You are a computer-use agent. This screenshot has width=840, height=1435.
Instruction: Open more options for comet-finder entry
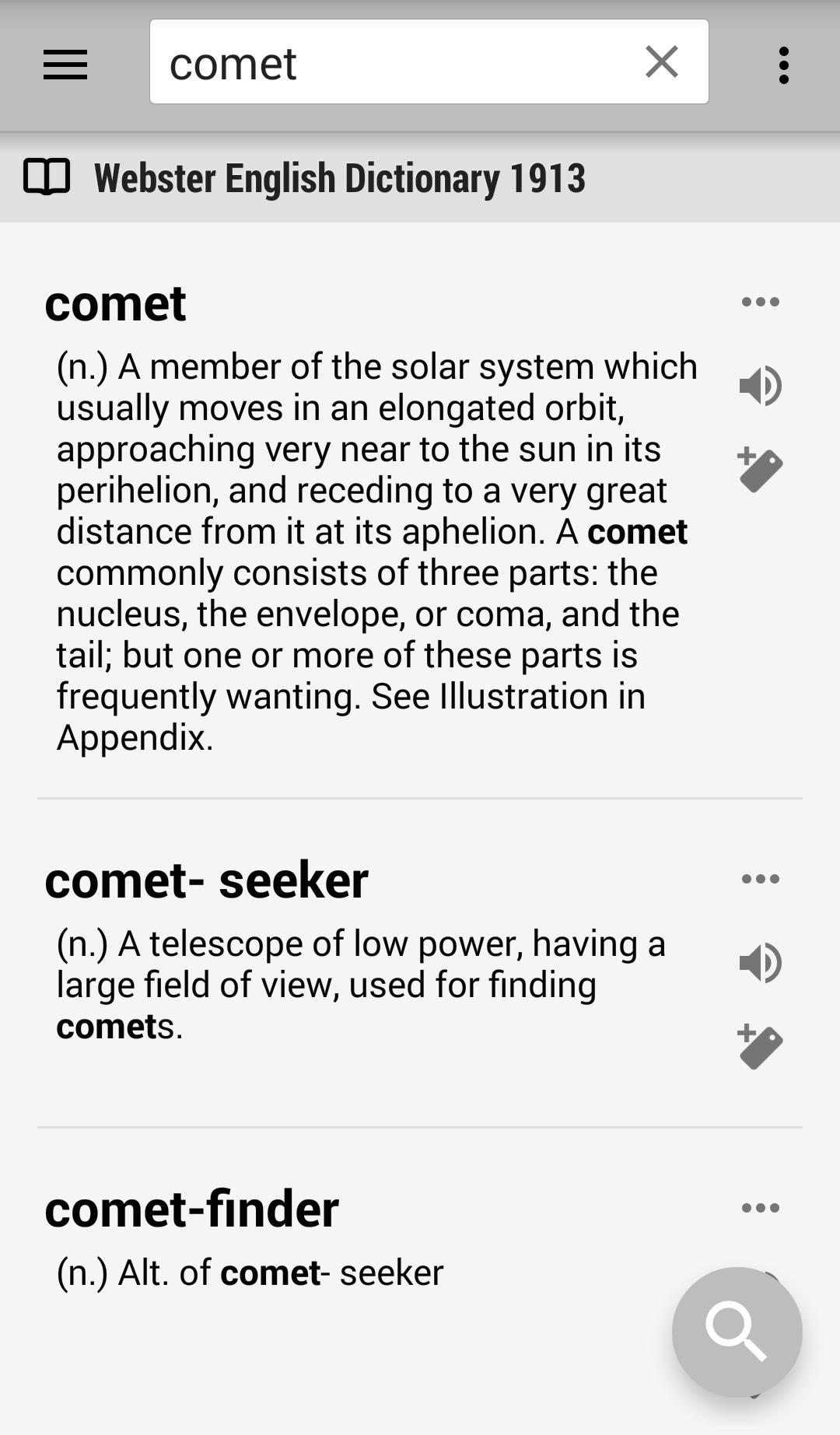[x=760, y=1208]
